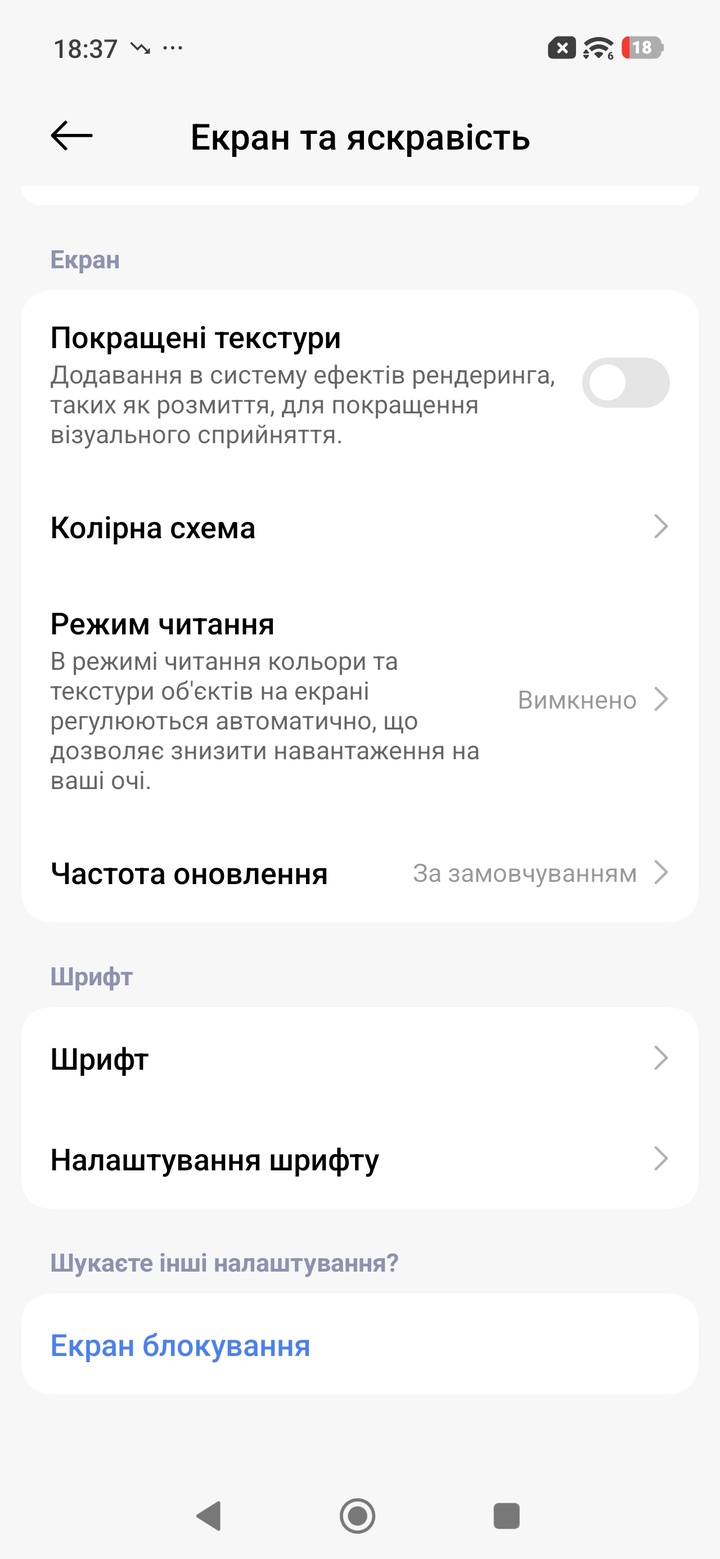Enable the Покращені текстури switch
The height and width of the screenshot is (1559, 720).
625,383
